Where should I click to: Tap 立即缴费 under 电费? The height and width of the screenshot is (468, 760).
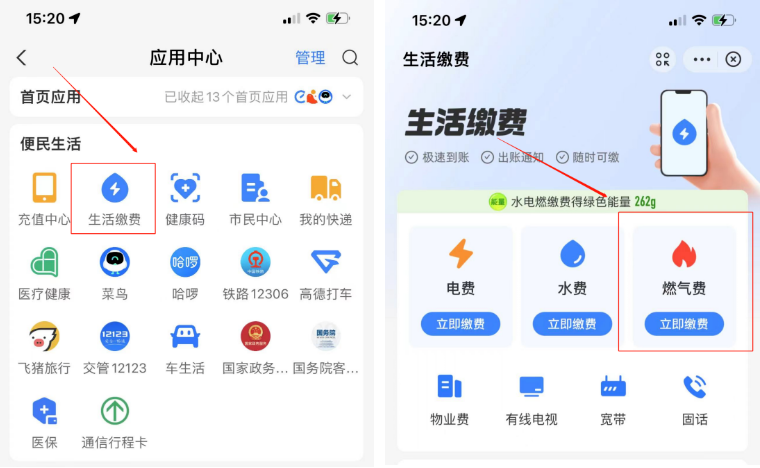click(460, 324)
